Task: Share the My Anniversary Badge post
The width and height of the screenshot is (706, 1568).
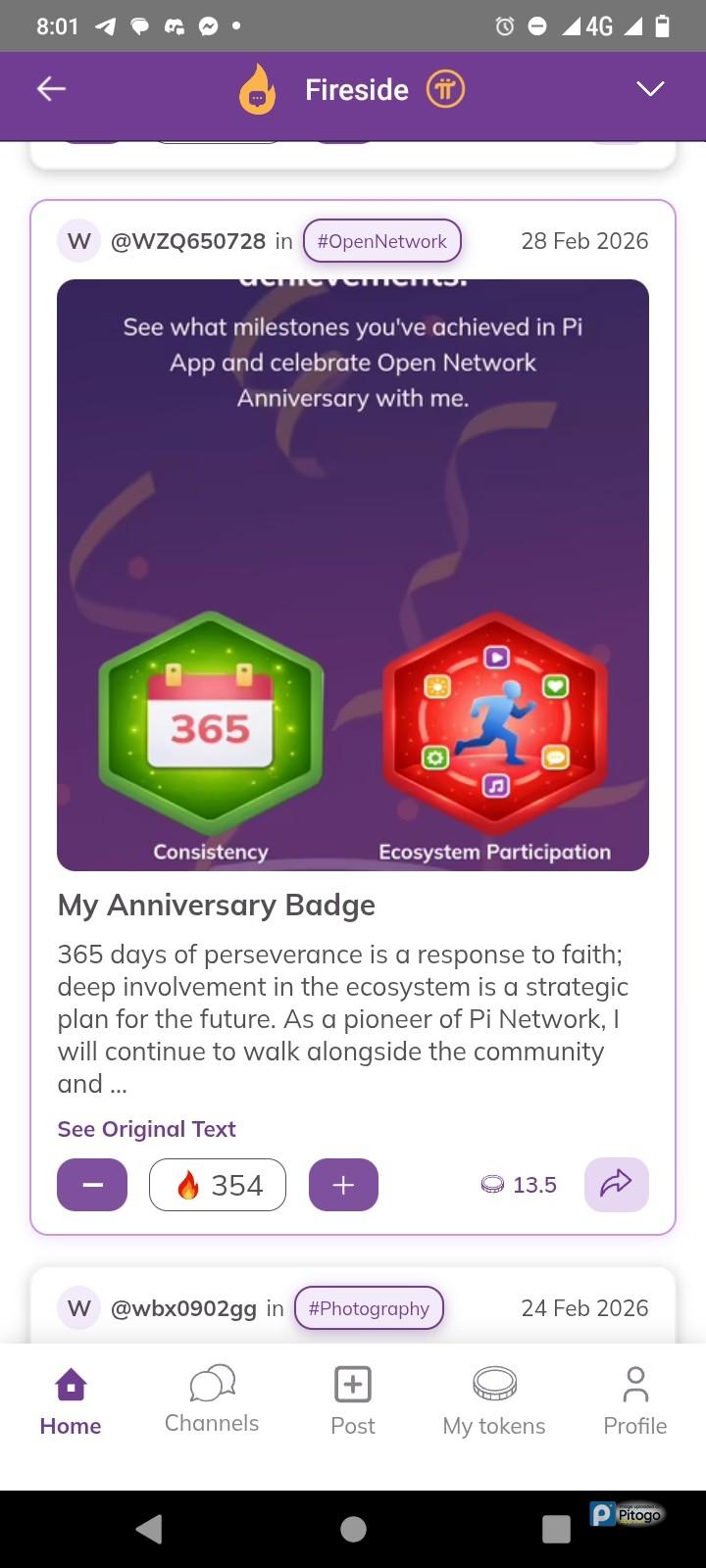Action: (616, 1185)
